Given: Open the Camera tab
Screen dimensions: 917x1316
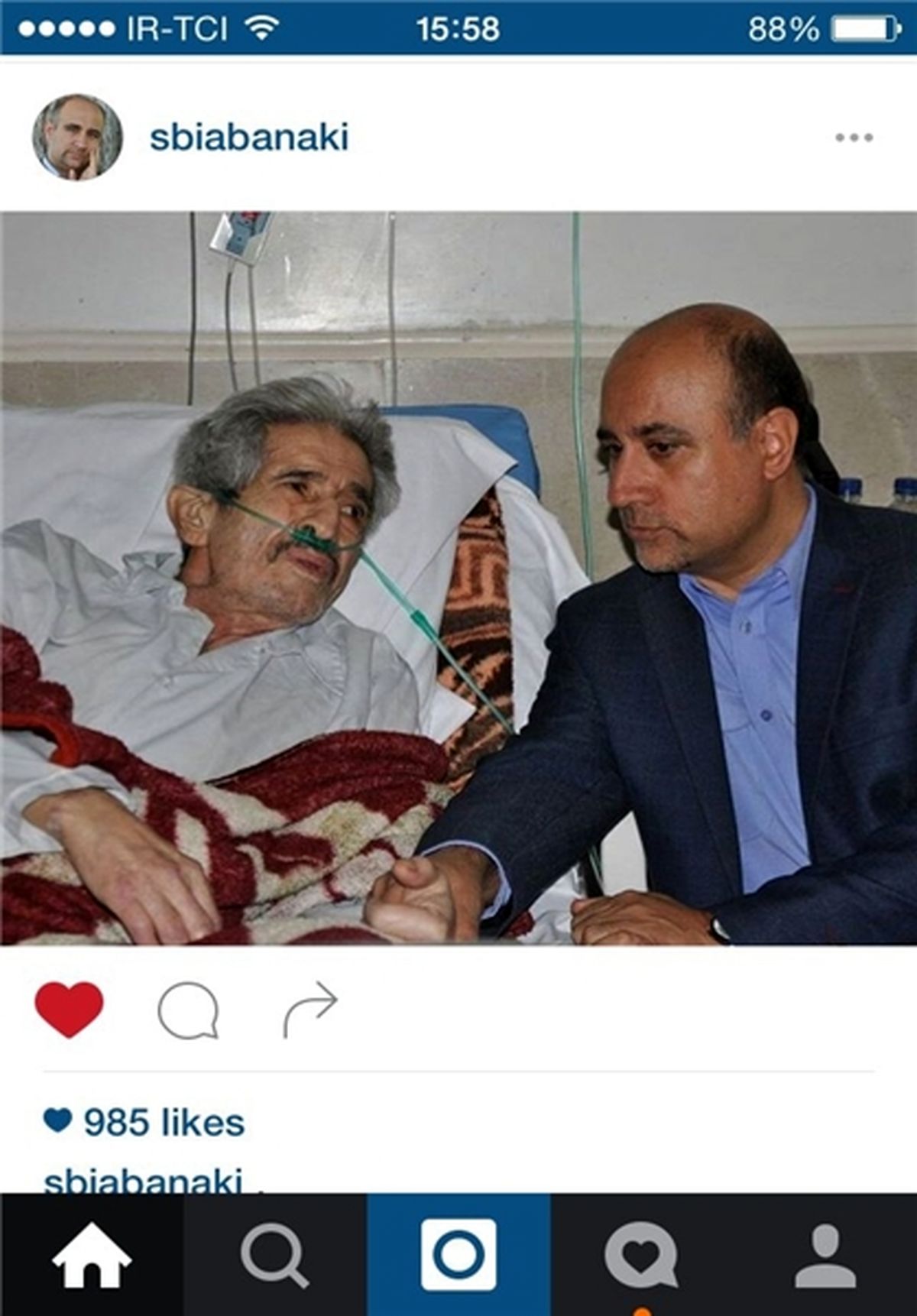Looking at the screenshot, I should pos(458,1255).
